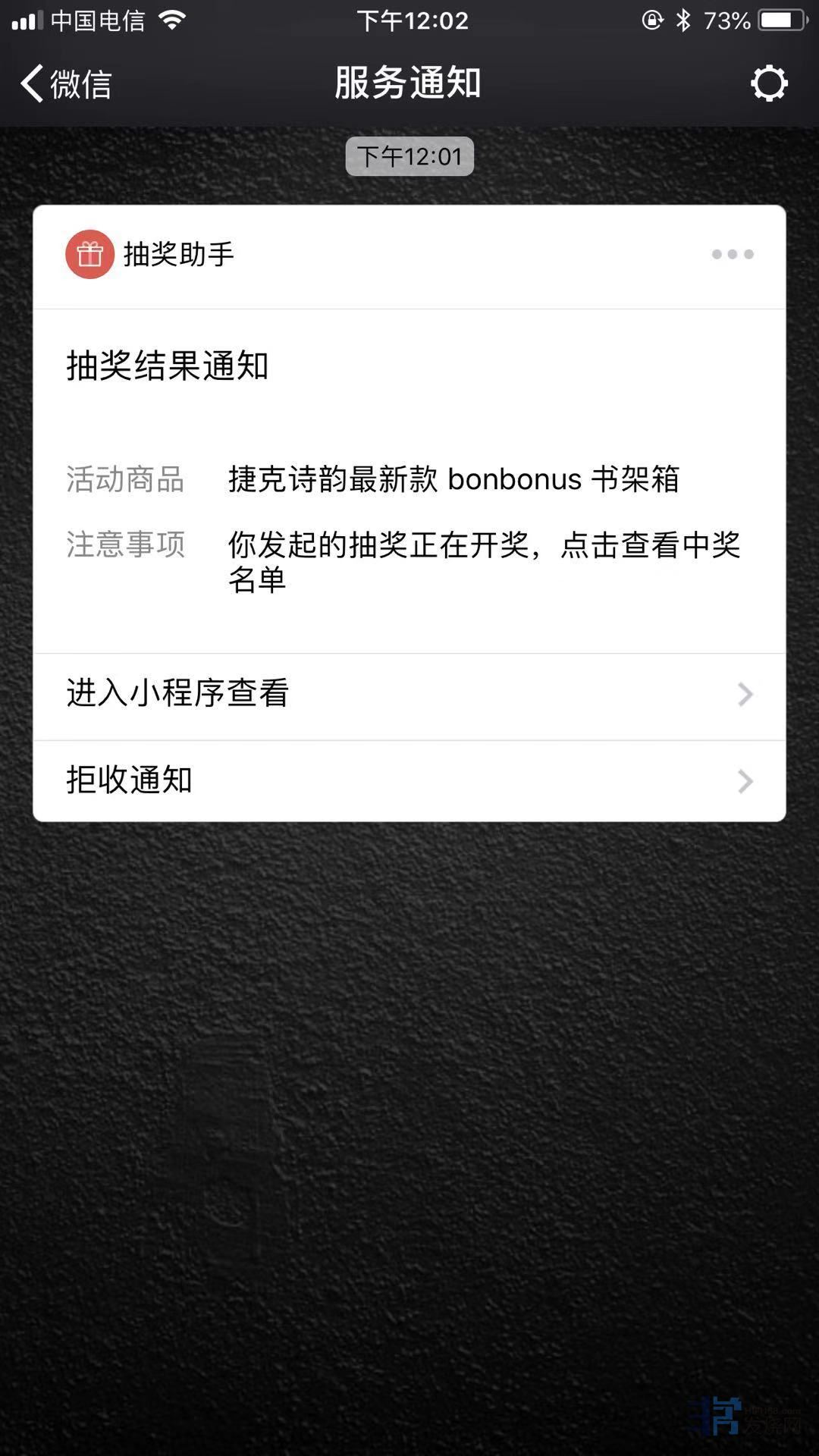Open the settings gear icon
Viewport: 819px width, 1456px height.
768,83
